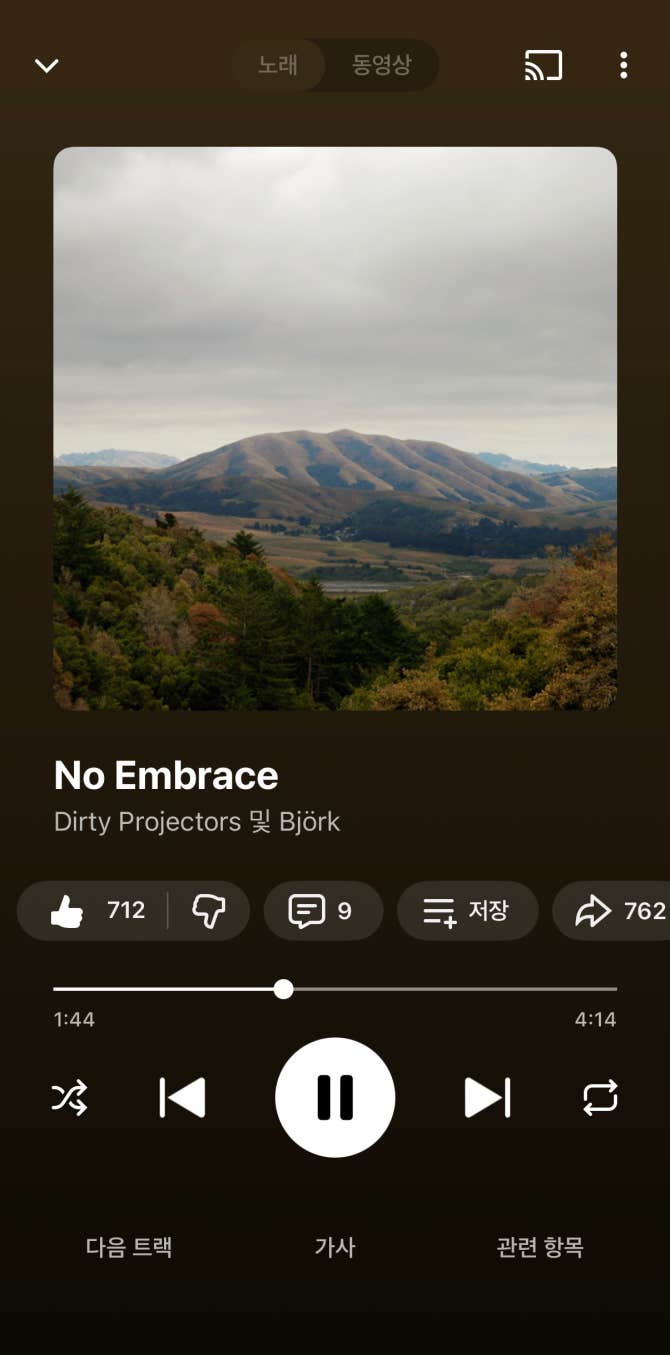
Task: Tap the playback progress bar
Action: click(400, 989)
